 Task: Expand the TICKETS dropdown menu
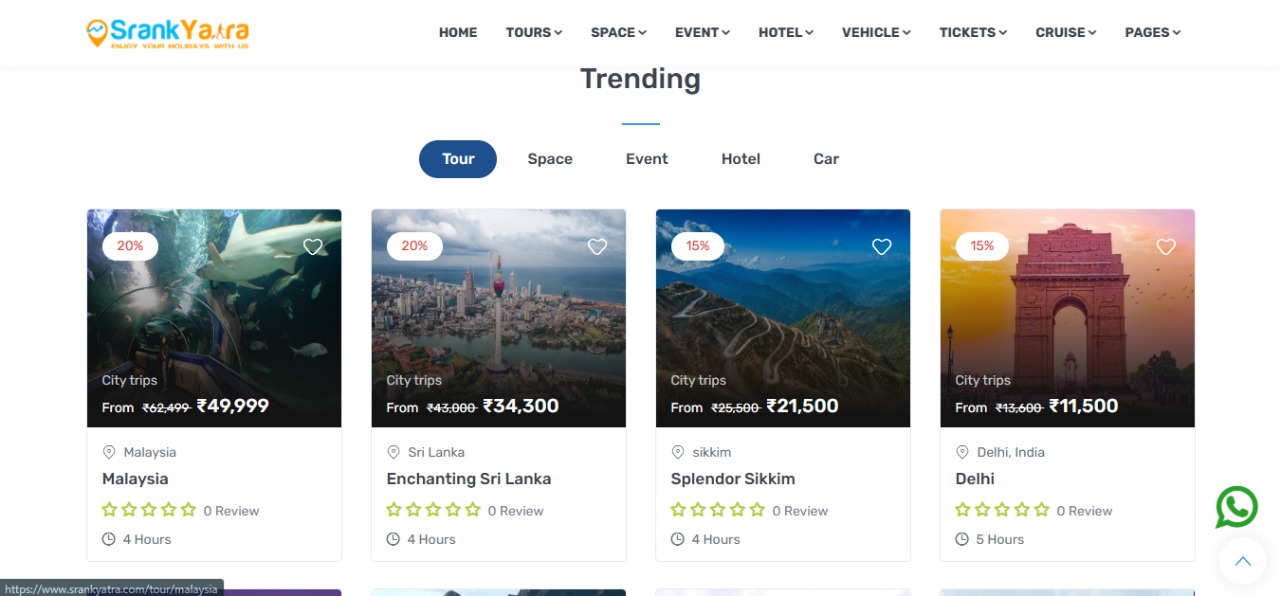click(972, 32)
